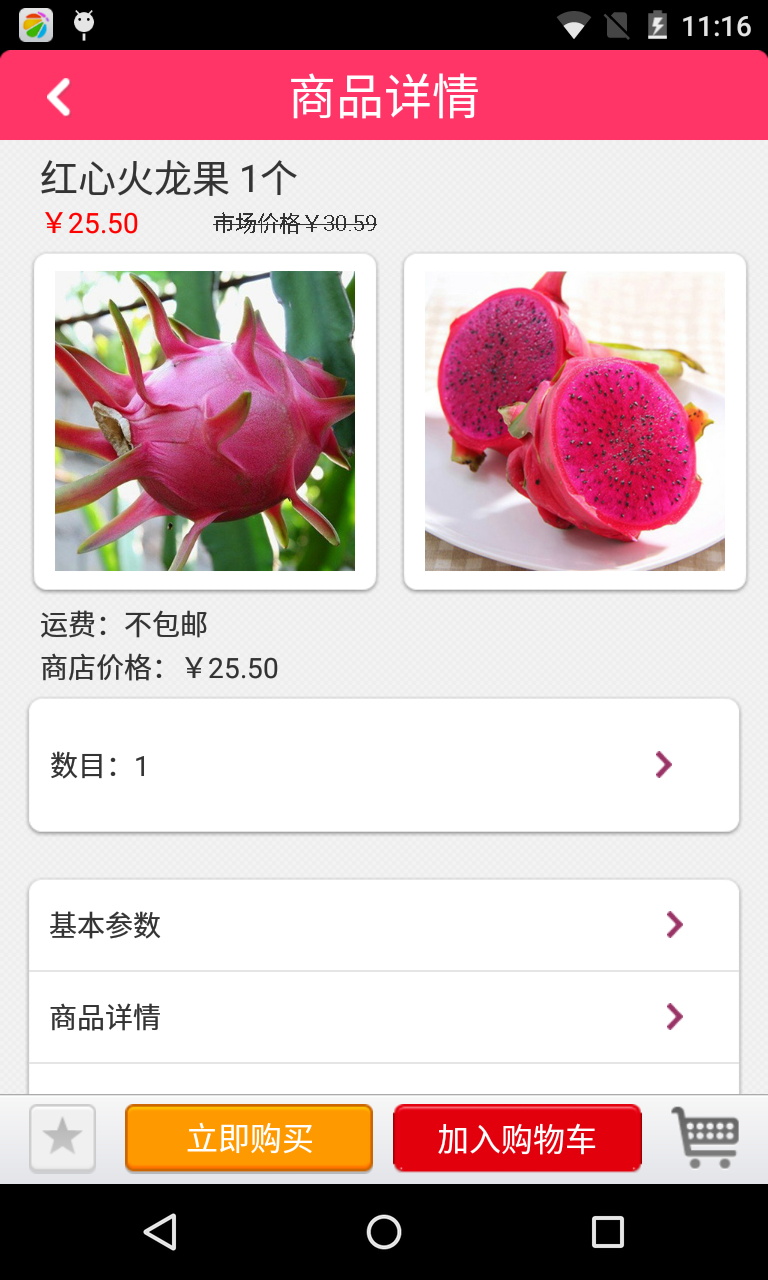Open the whole dragon fruit photo
Viewport: 768px width, 1280px height.
coord(205,421)
